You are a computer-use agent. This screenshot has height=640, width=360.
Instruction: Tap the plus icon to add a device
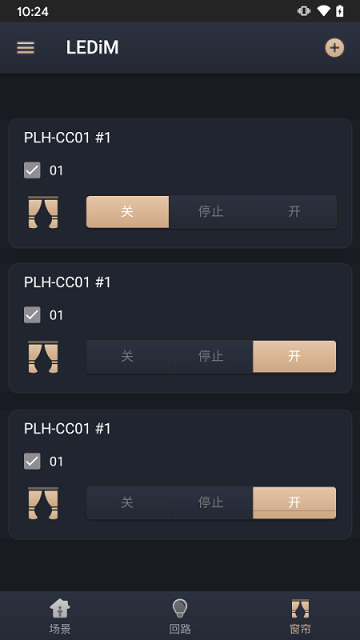click(334, 48)
